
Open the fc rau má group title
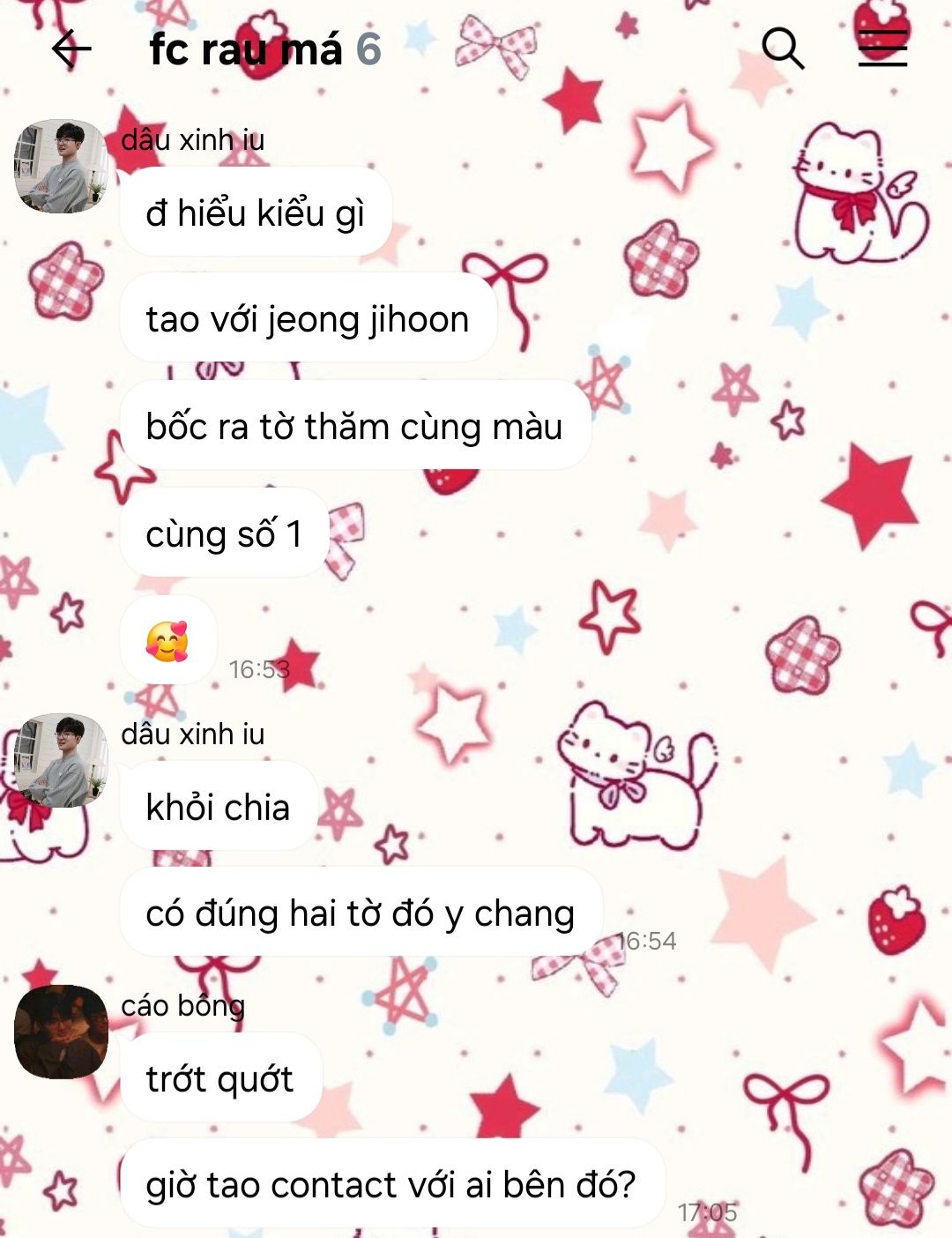pos(265,49)
